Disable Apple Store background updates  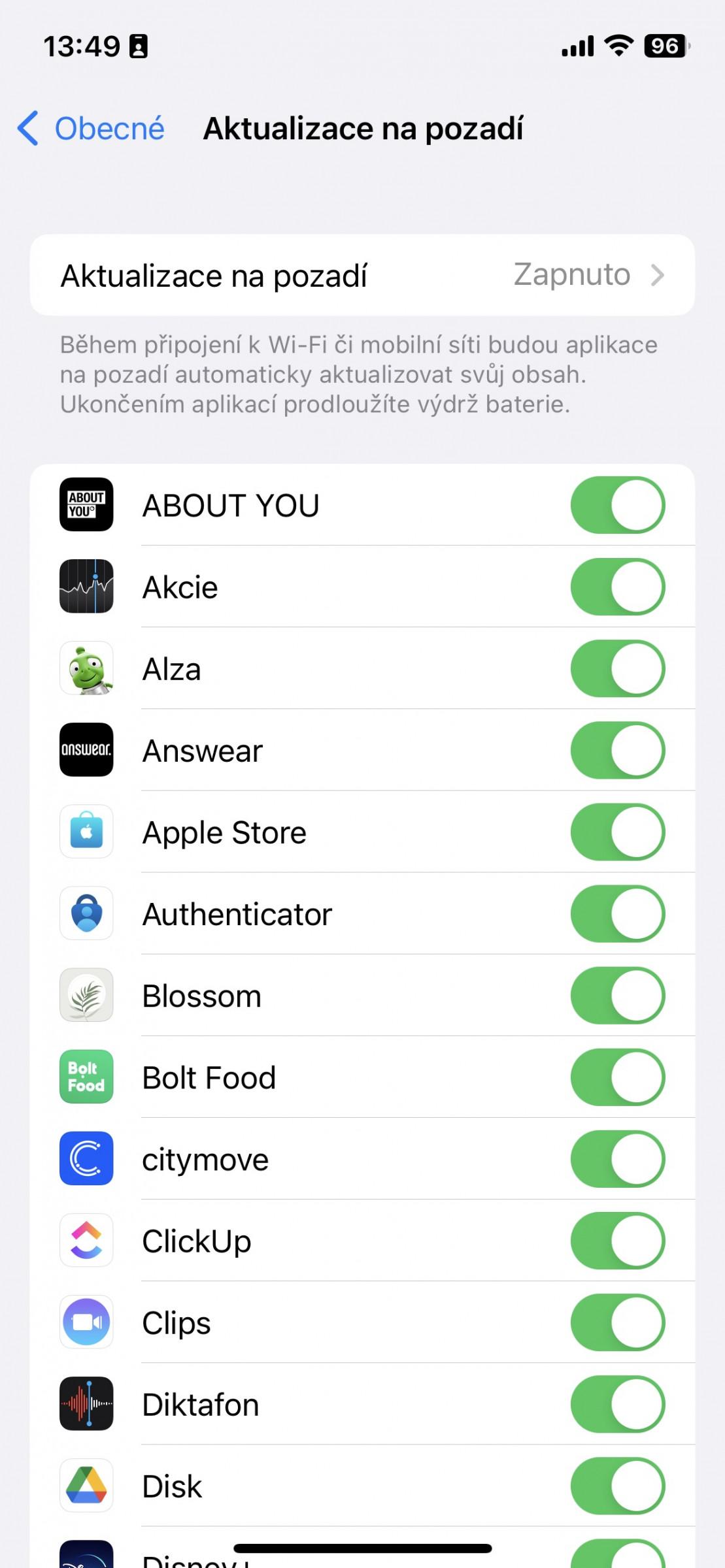click(x=618, y=832)
